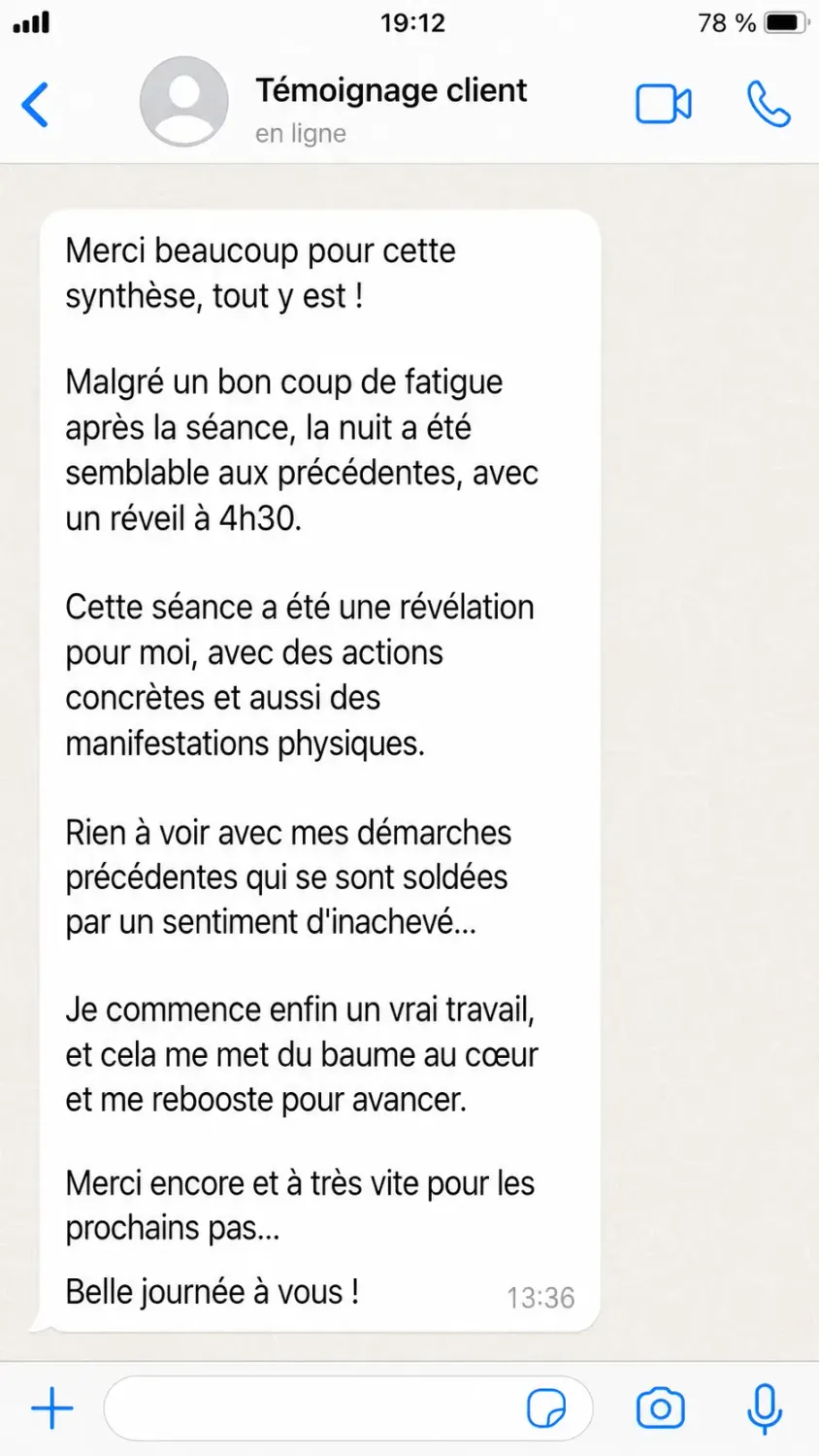Open Témoignage client contact profile picture
Viewport: 819px width, 1456px height.
point(184,102)
